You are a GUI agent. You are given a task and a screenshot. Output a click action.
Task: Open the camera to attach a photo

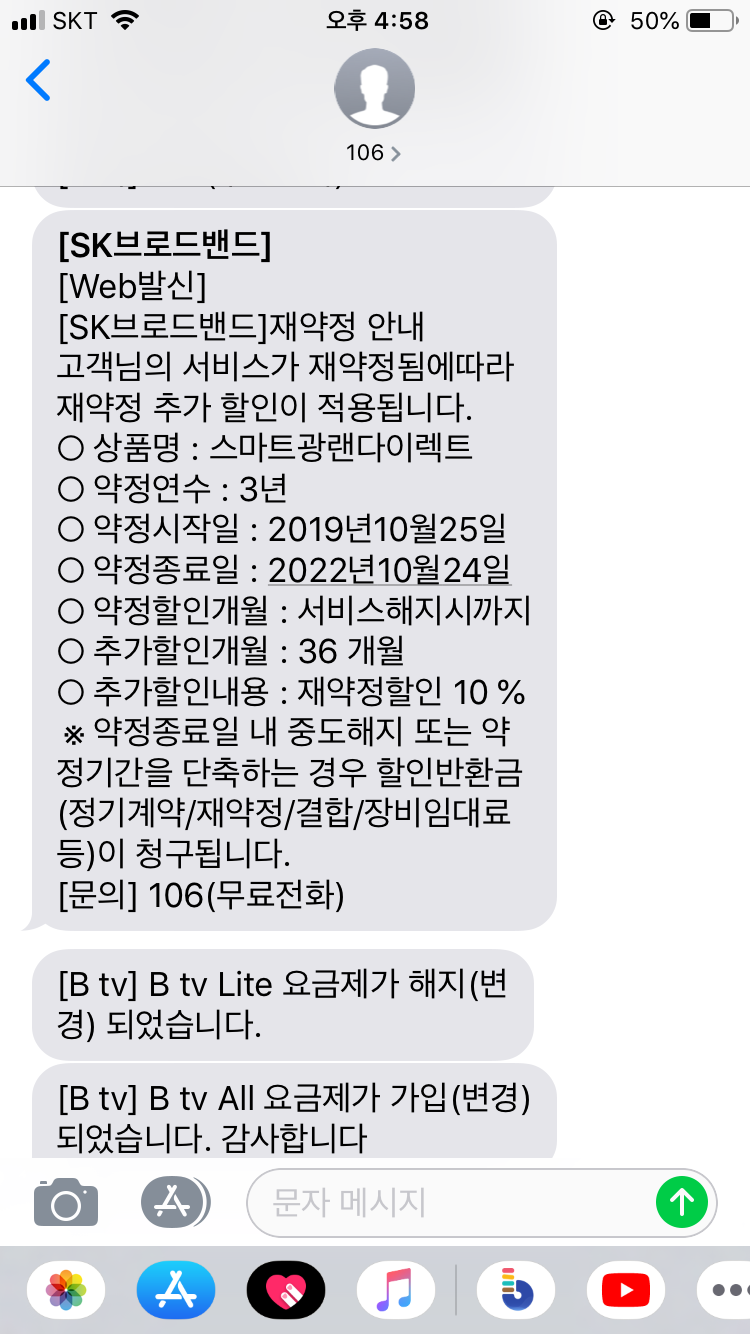click(x=66, y=1201)
